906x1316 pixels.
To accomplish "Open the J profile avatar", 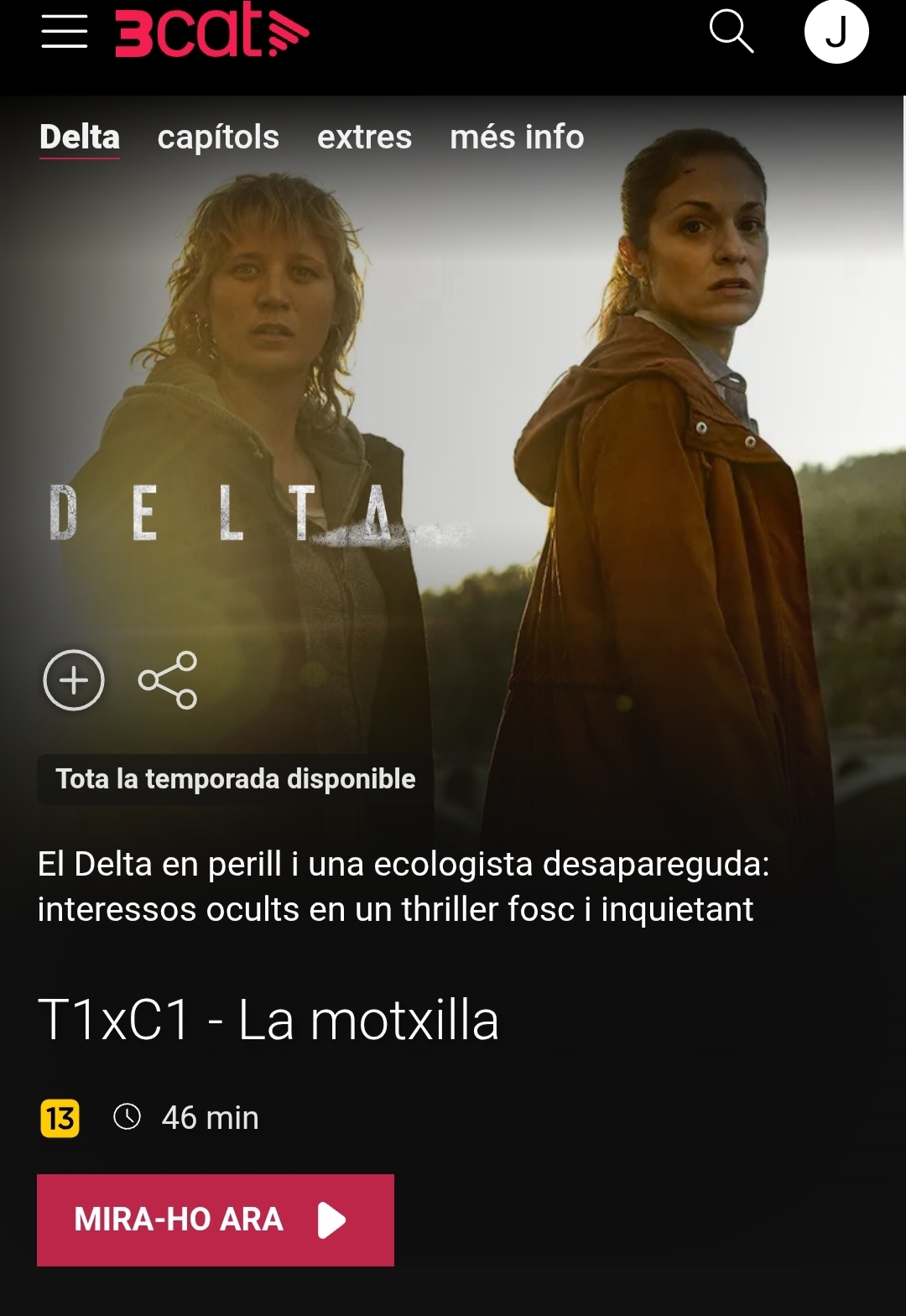I will (x=836, y=32).
